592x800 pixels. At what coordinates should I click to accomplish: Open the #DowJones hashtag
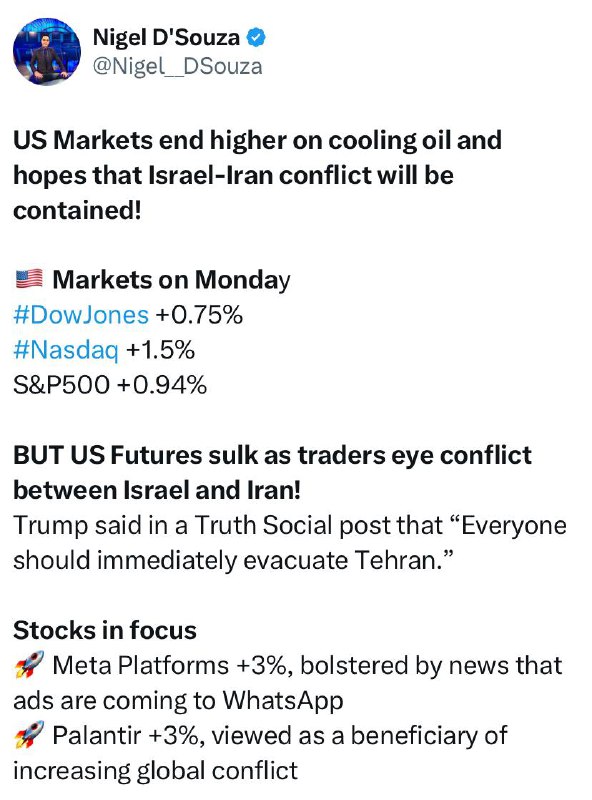coord(81,315)
